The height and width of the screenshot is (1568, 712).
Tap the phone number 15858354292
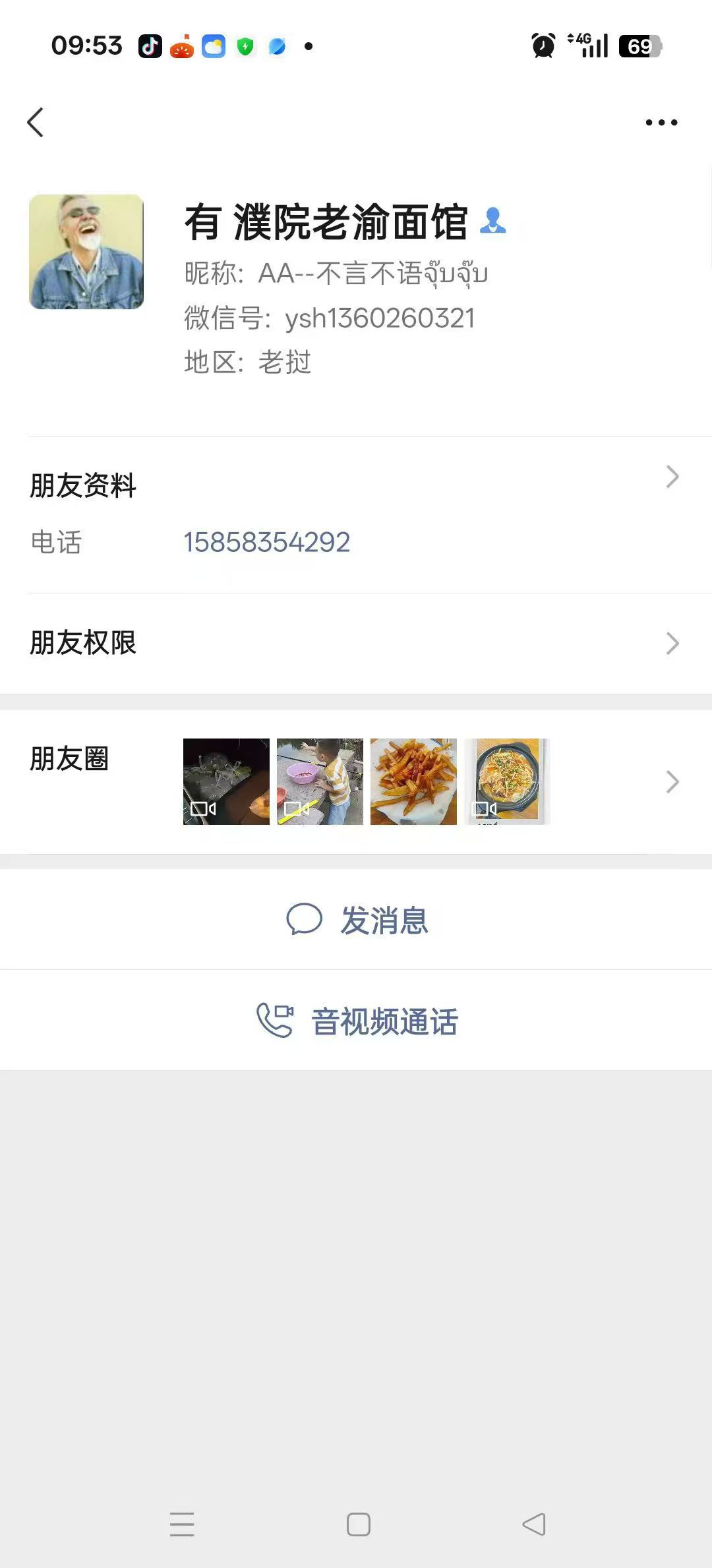[266, 541]
